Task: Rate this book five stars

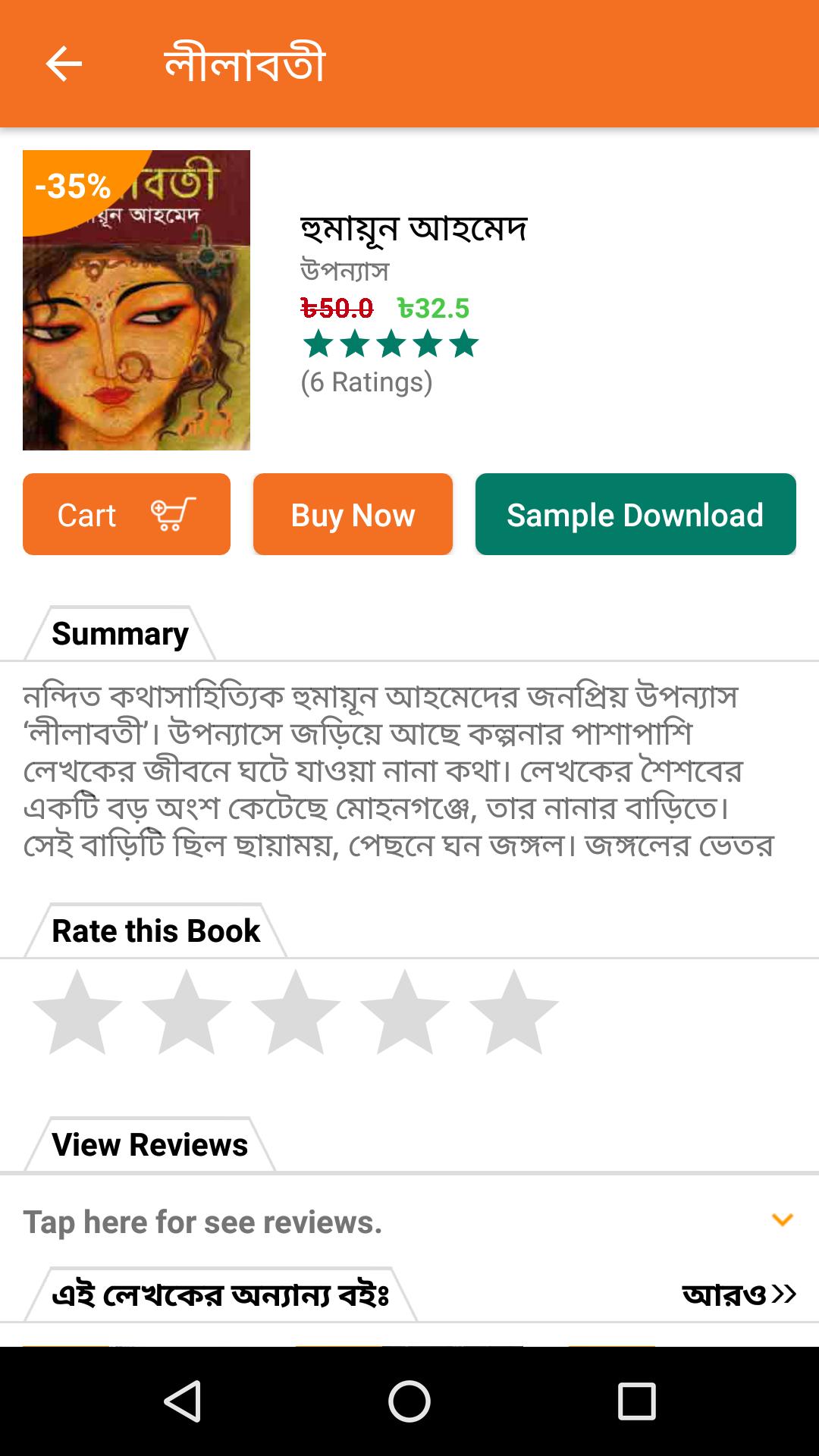Action: (514, 1013)
